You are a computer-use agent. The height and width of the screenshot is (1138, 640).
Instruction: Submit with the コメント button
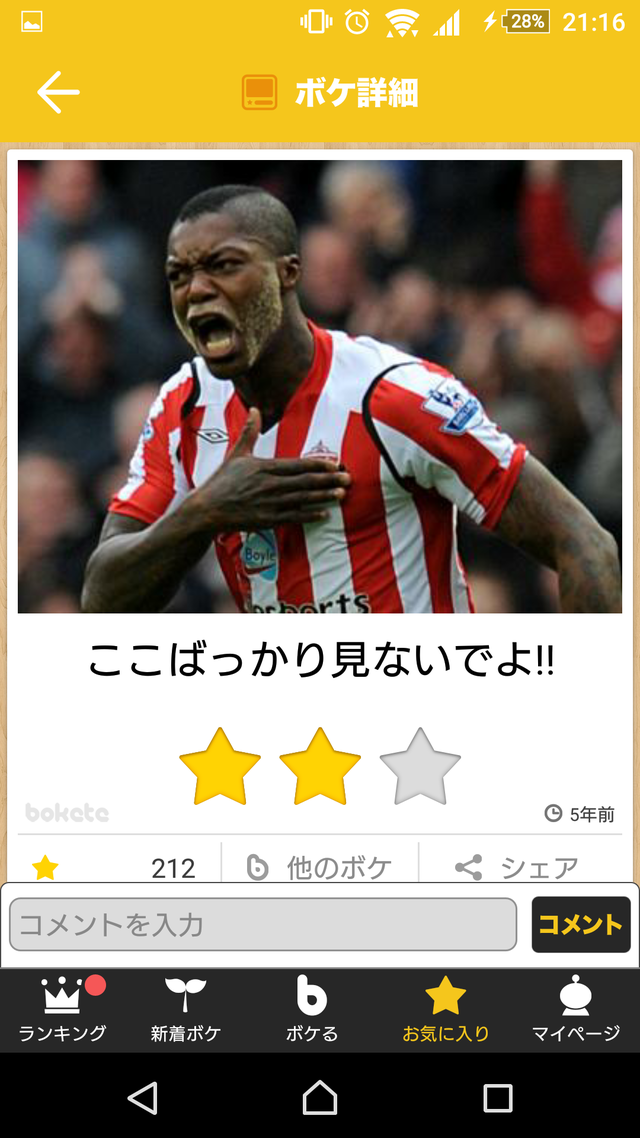click(x=581, y=925)
